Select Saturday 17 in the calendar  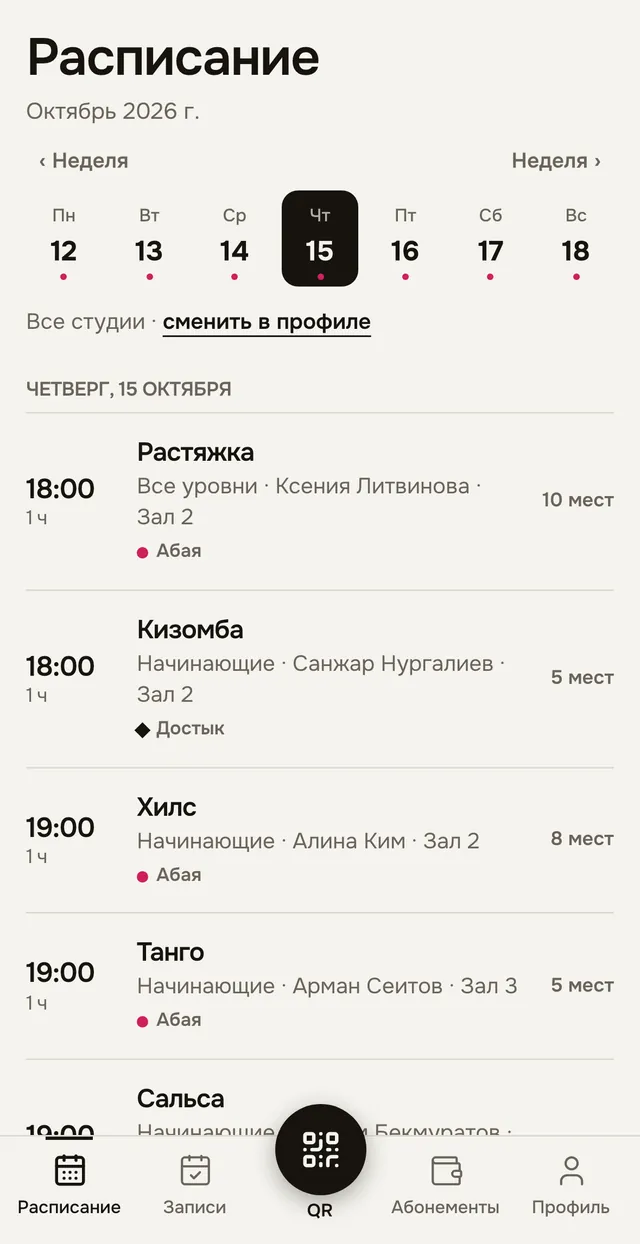(x=490, y=238)
